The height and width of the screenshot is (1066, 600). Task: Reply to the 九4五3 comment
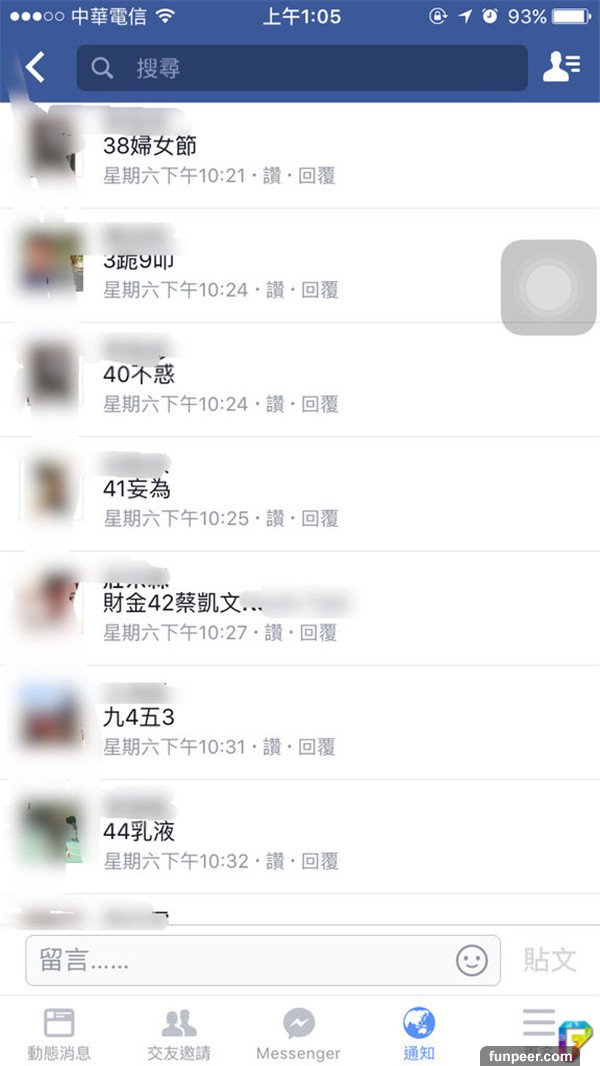pos(319,746)
